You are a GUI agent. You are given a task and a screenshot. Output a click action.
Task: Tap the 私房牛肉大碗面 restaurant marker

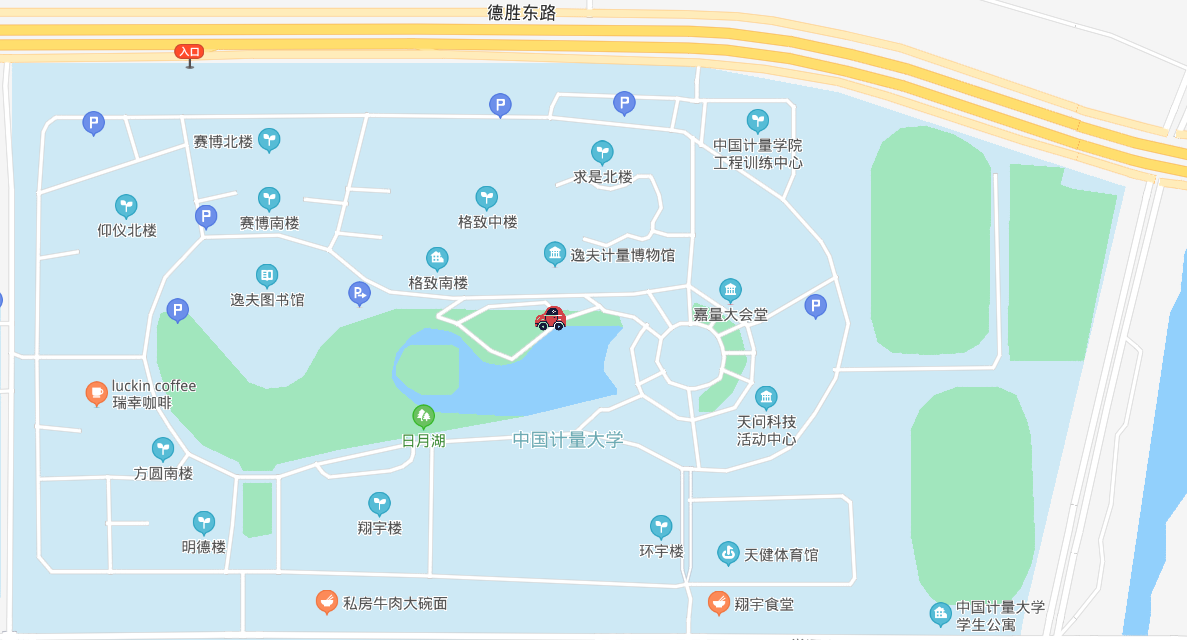[326, 602]
